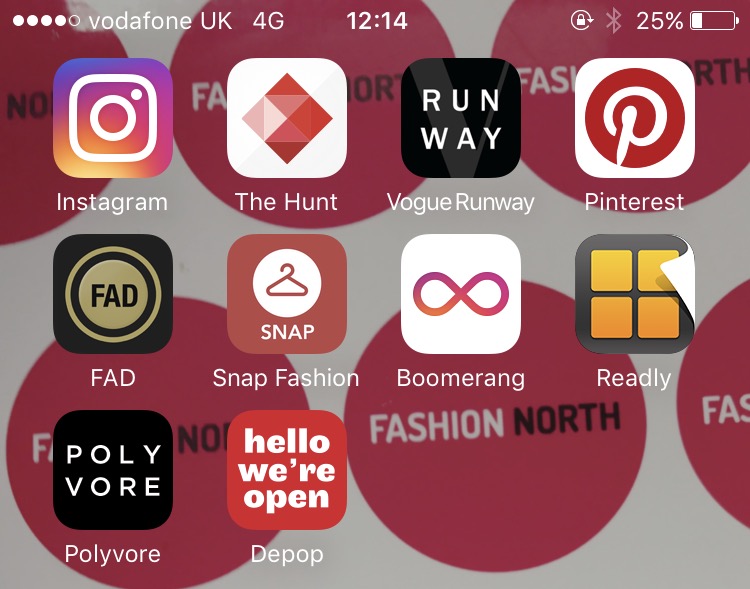
Task: Launch the Readly app
Action: (x=635, y=294)
